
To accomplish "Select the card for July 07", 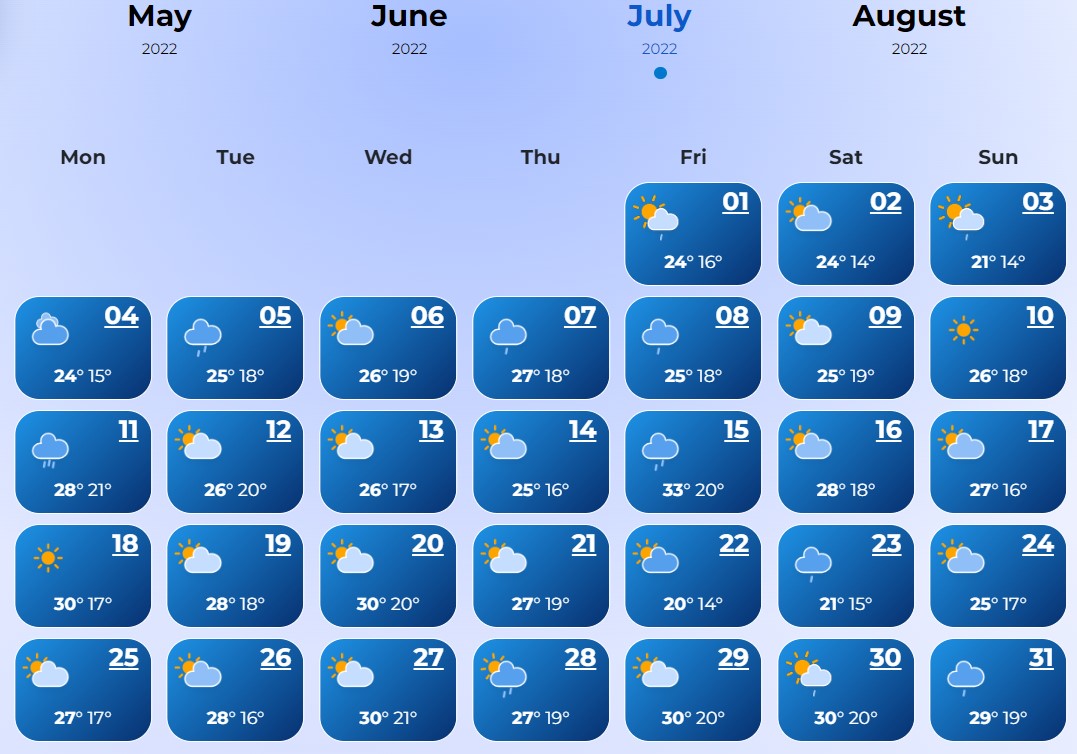I will point(541,348).
